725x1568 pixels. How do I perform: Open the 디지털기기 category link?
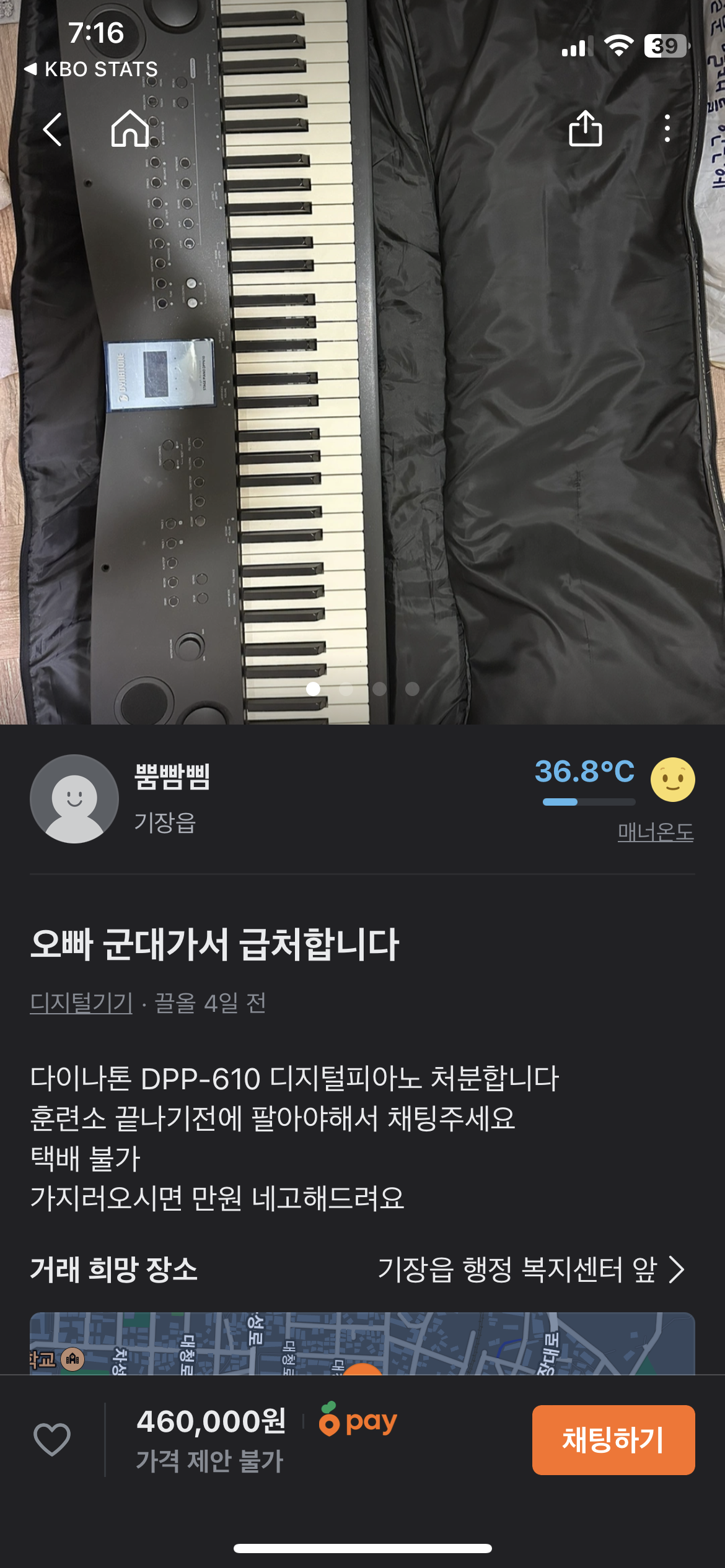point(81,1003)
